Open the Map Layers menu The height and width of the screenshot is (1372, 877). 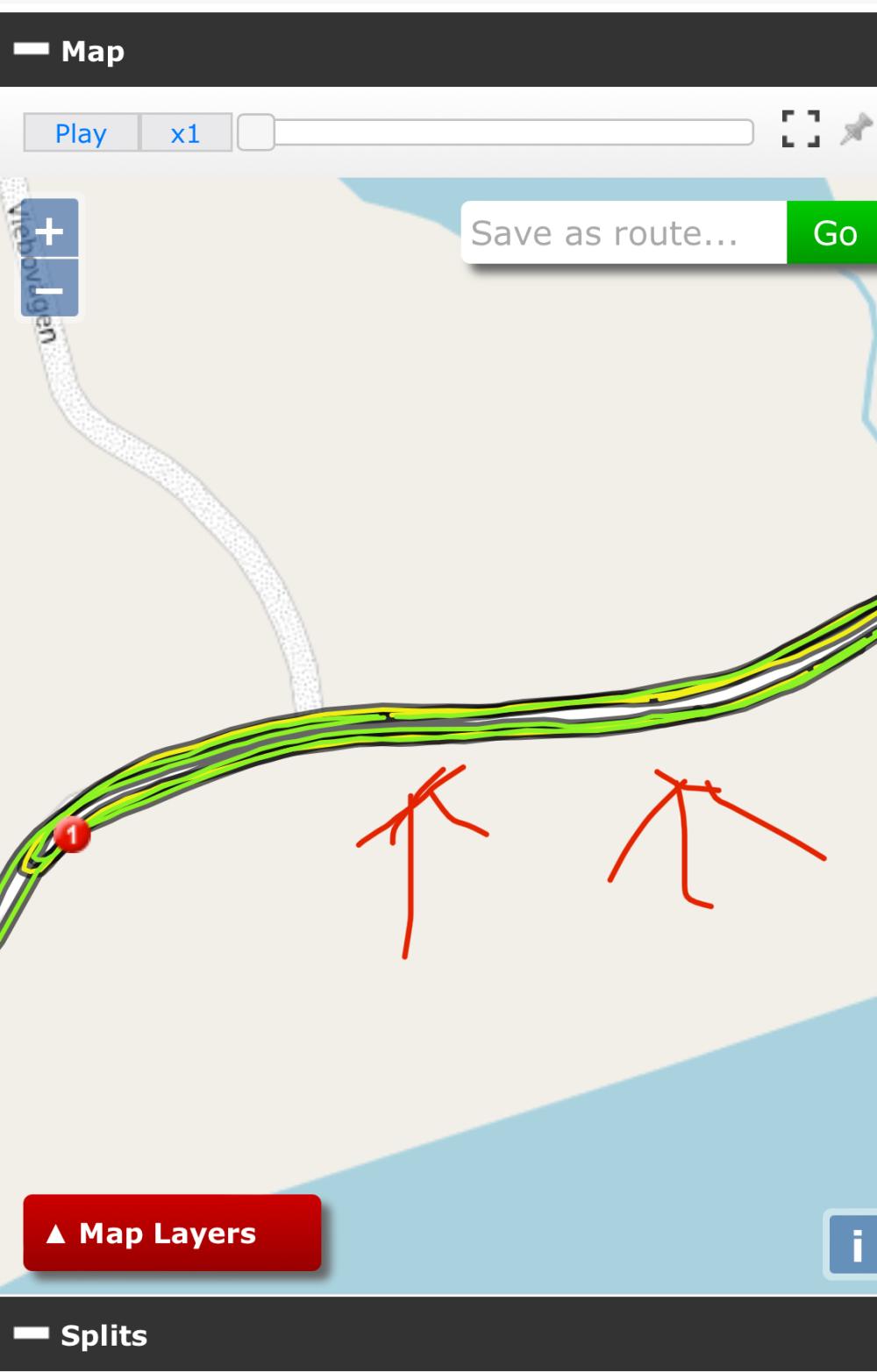pyautogui.click(x=172, y=1233)
